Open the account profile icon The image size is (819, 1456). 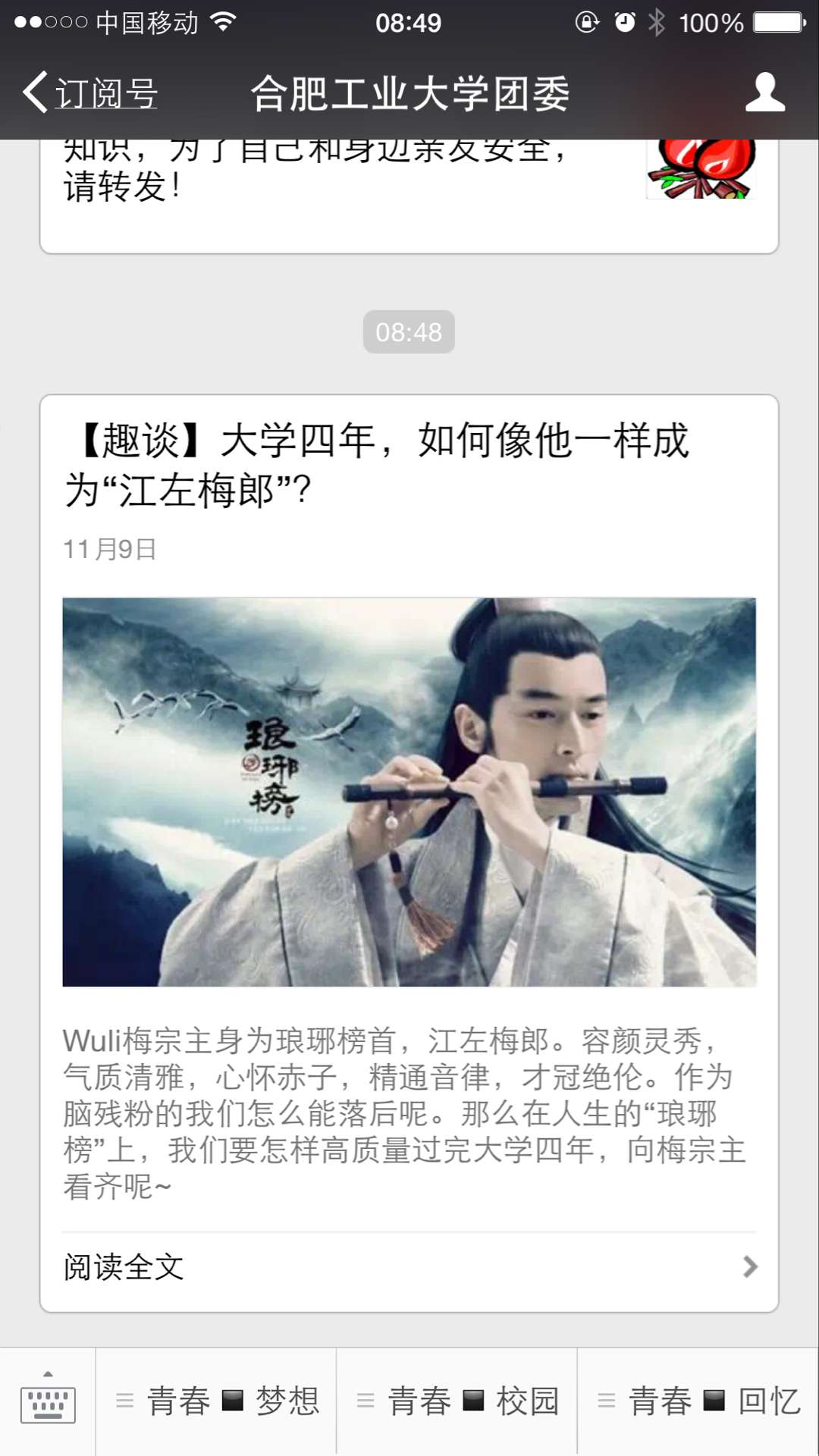(764, 93)
